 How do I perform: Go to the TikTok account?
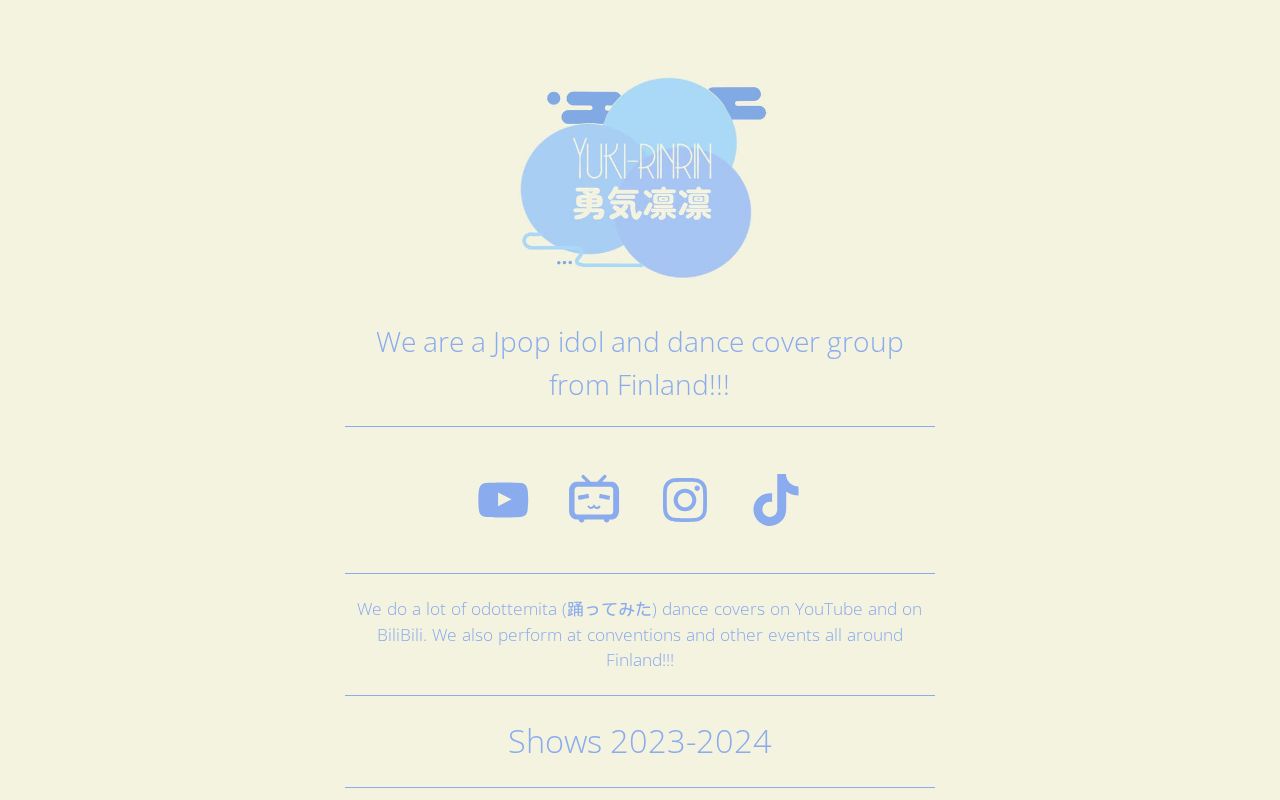[776, 500]
